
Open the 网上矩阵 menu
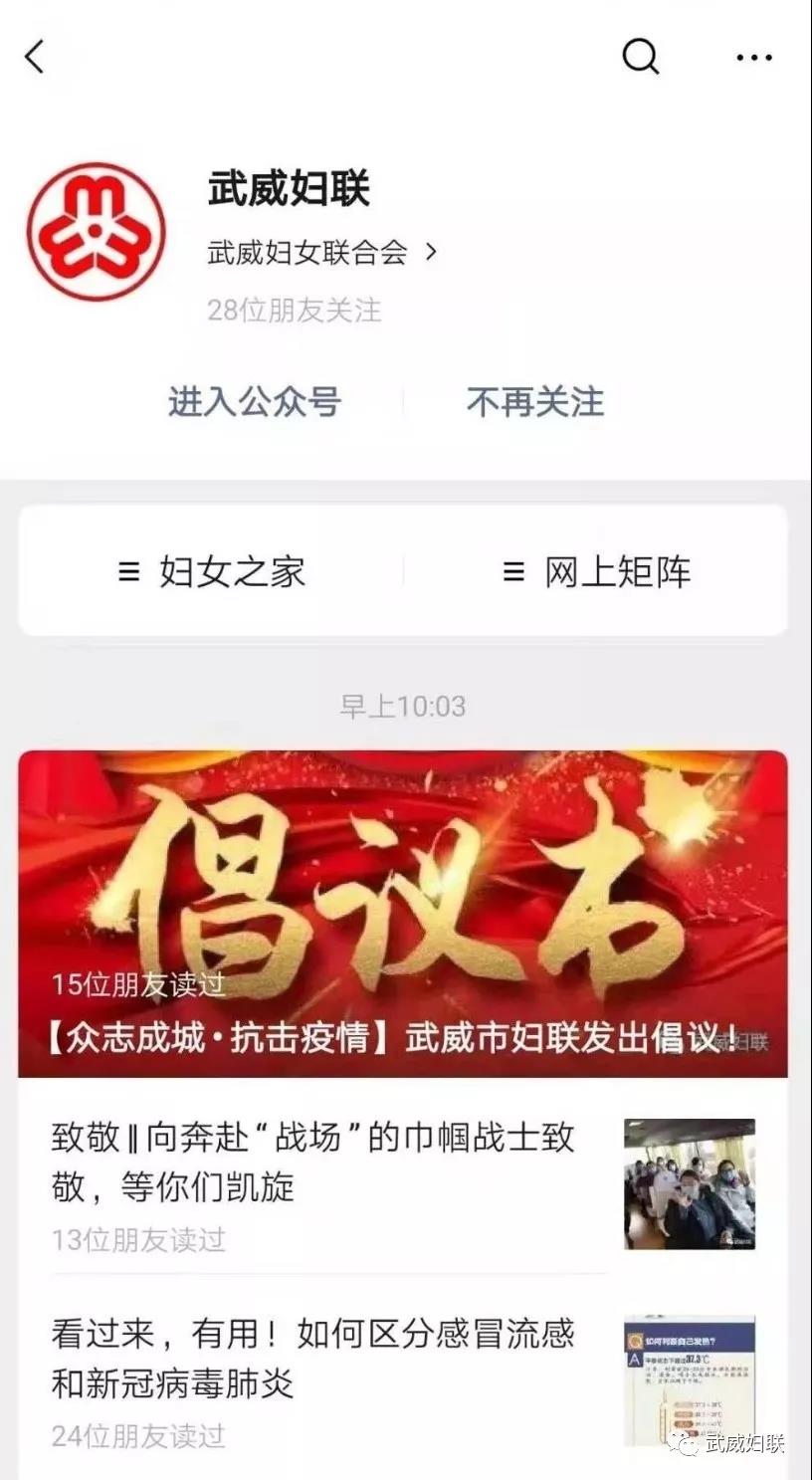click(x=597, y=571)
